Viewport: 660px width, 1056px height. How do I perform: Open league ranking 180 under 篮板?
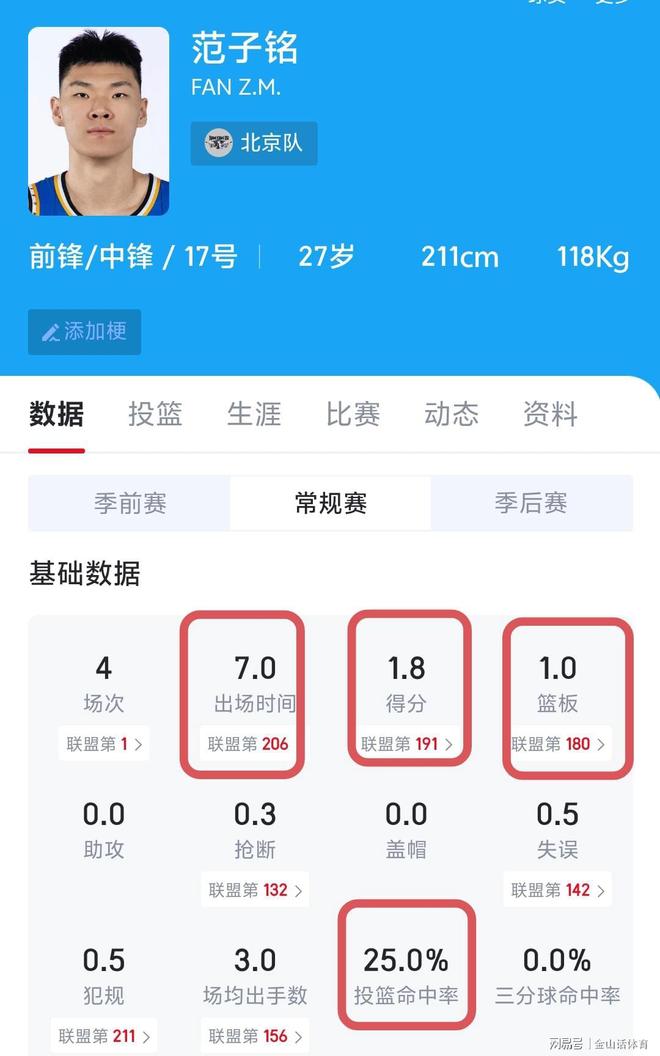(x=558, y=744)
